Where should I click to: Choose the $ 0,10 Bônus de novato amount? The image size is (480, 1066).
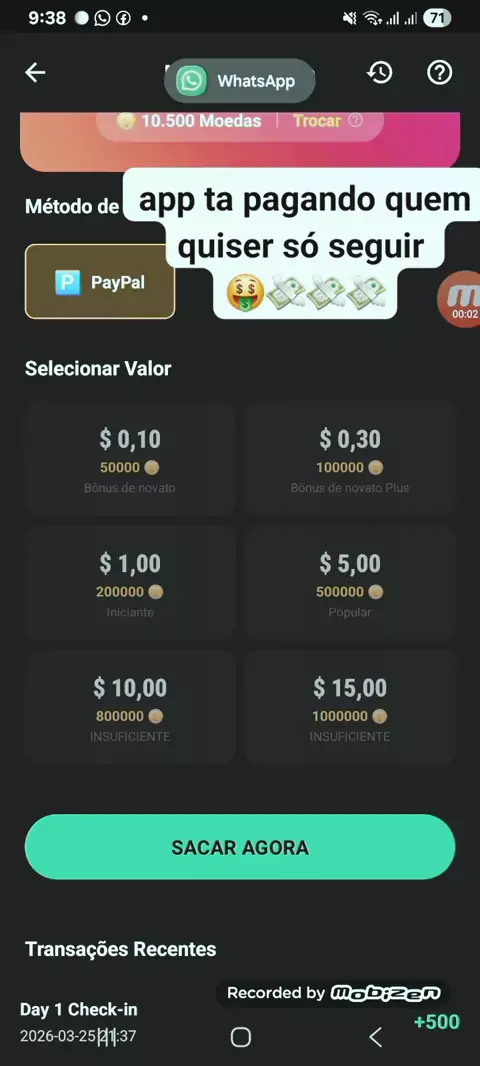point(130,458)
